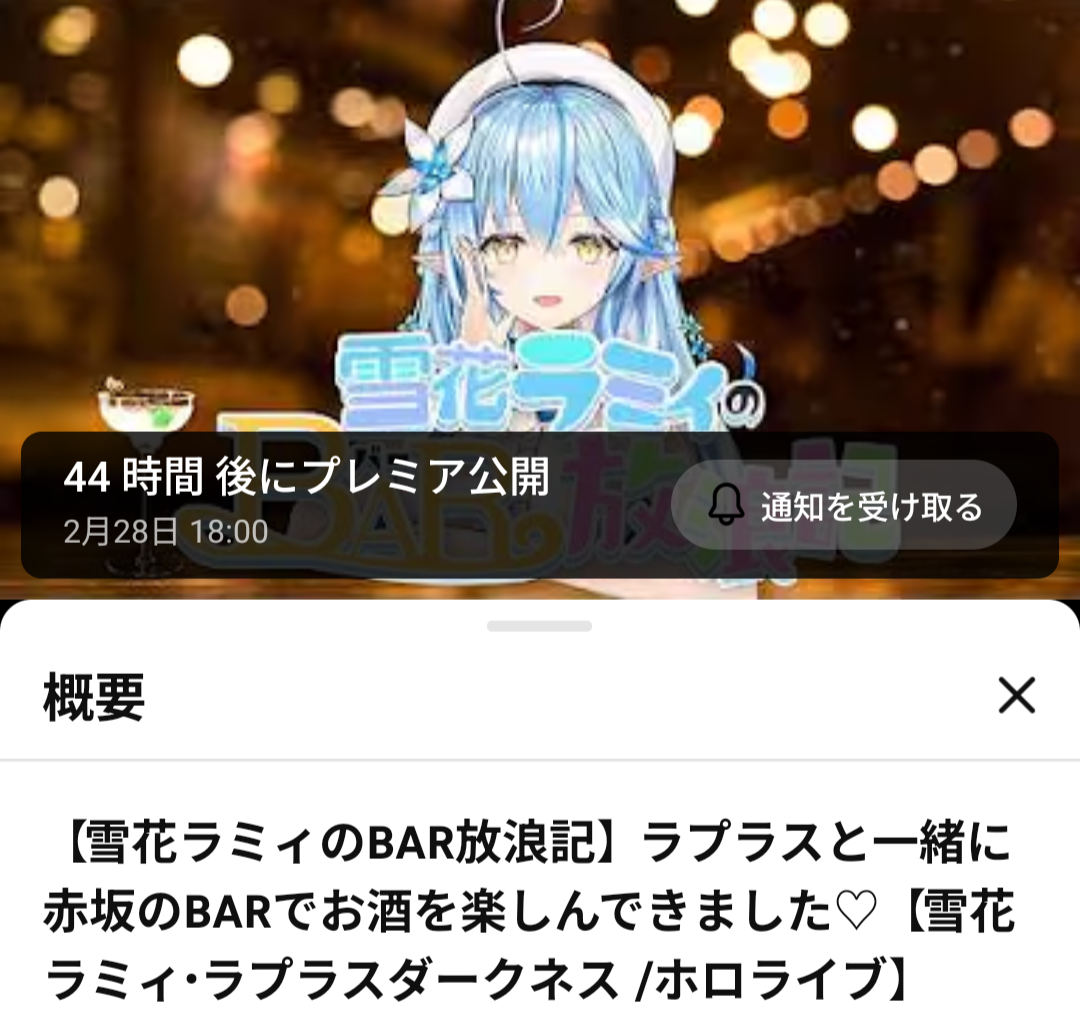Image resolution: width=1080 pixels, height=1029 pixels.
Task: Close the 概要 description panel
Action: click(x=1016, y=695)
